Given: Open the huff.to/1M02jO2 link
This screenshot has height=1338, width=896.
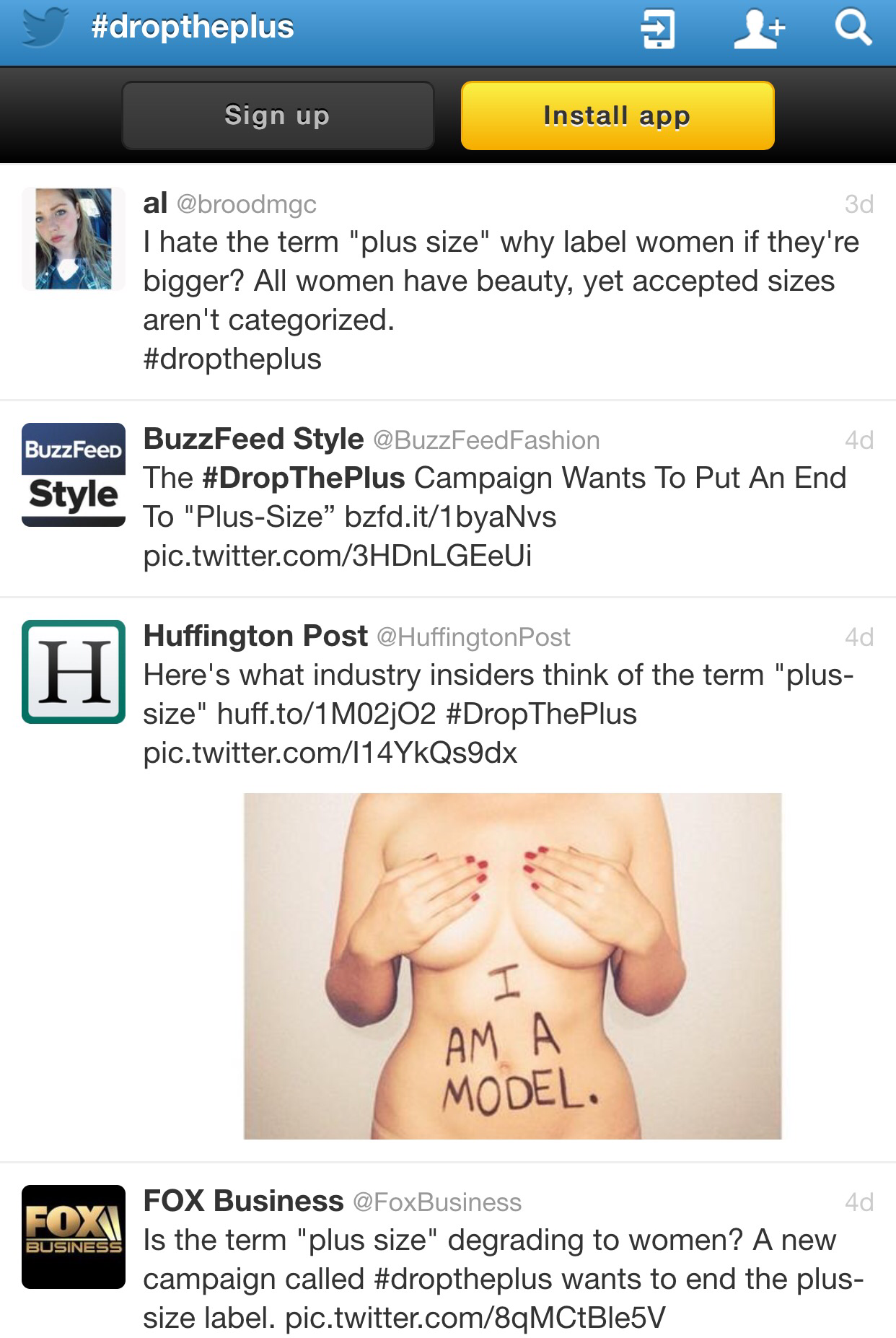Looking at the screenshot, I should pyautogui.click(x=326, y=714).
